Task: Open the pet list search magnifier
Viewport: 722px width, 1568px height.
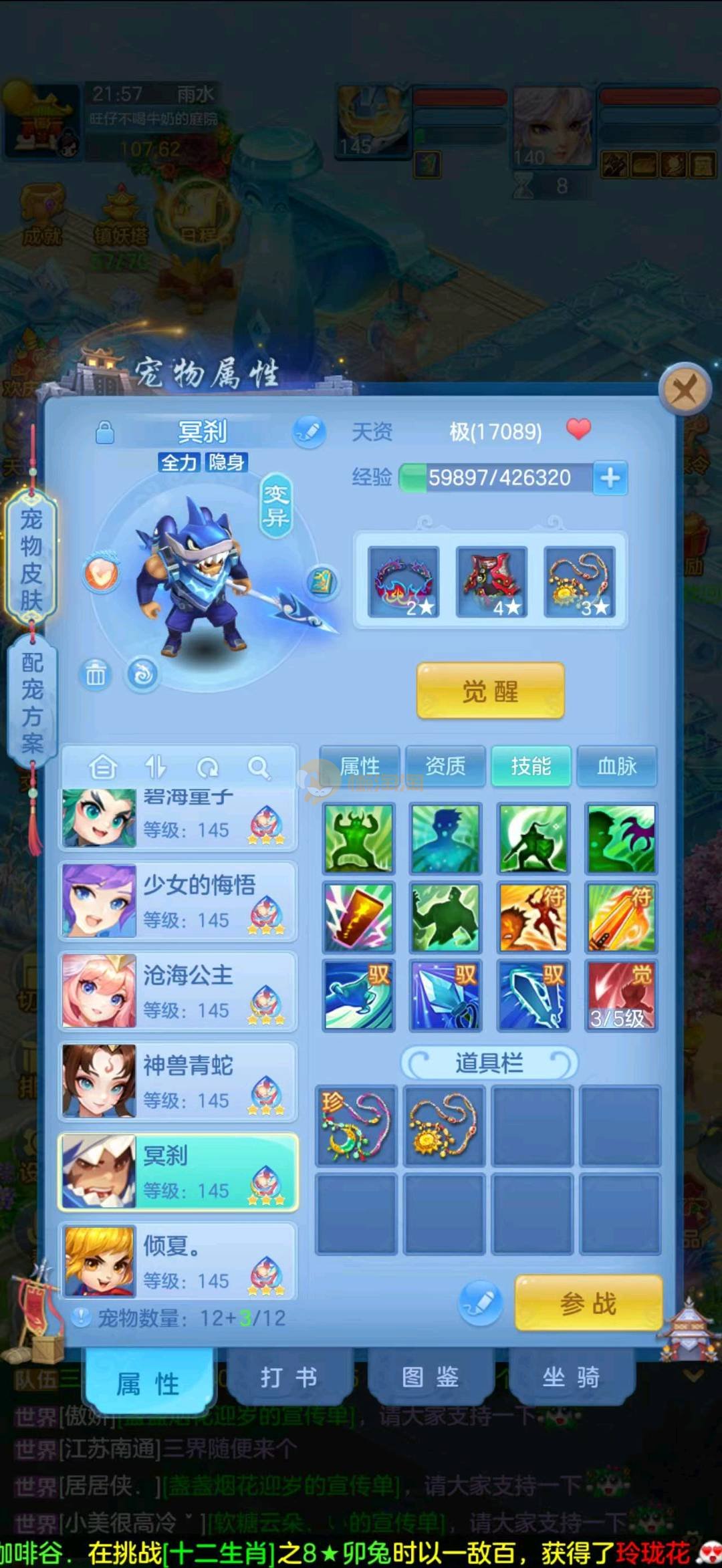Action: click(258, 768)
